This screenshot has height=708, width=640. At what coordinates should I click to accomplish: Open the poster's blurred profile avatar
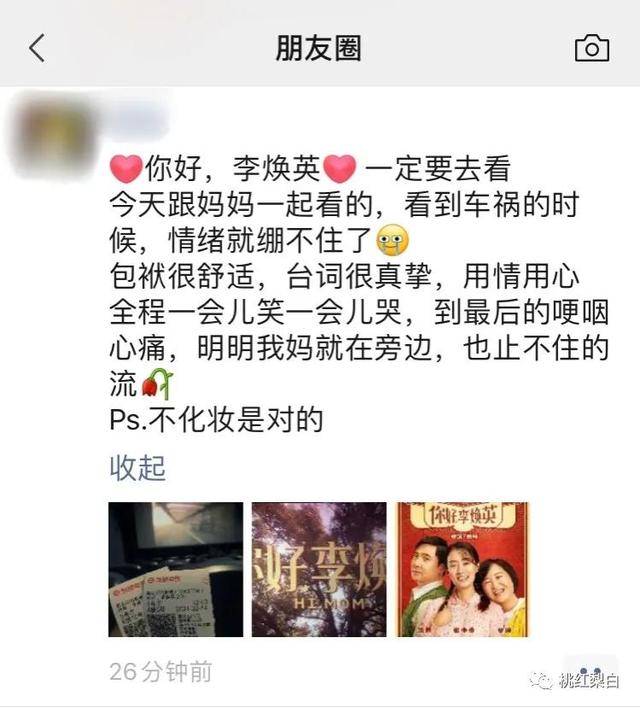tap(51, 138)
